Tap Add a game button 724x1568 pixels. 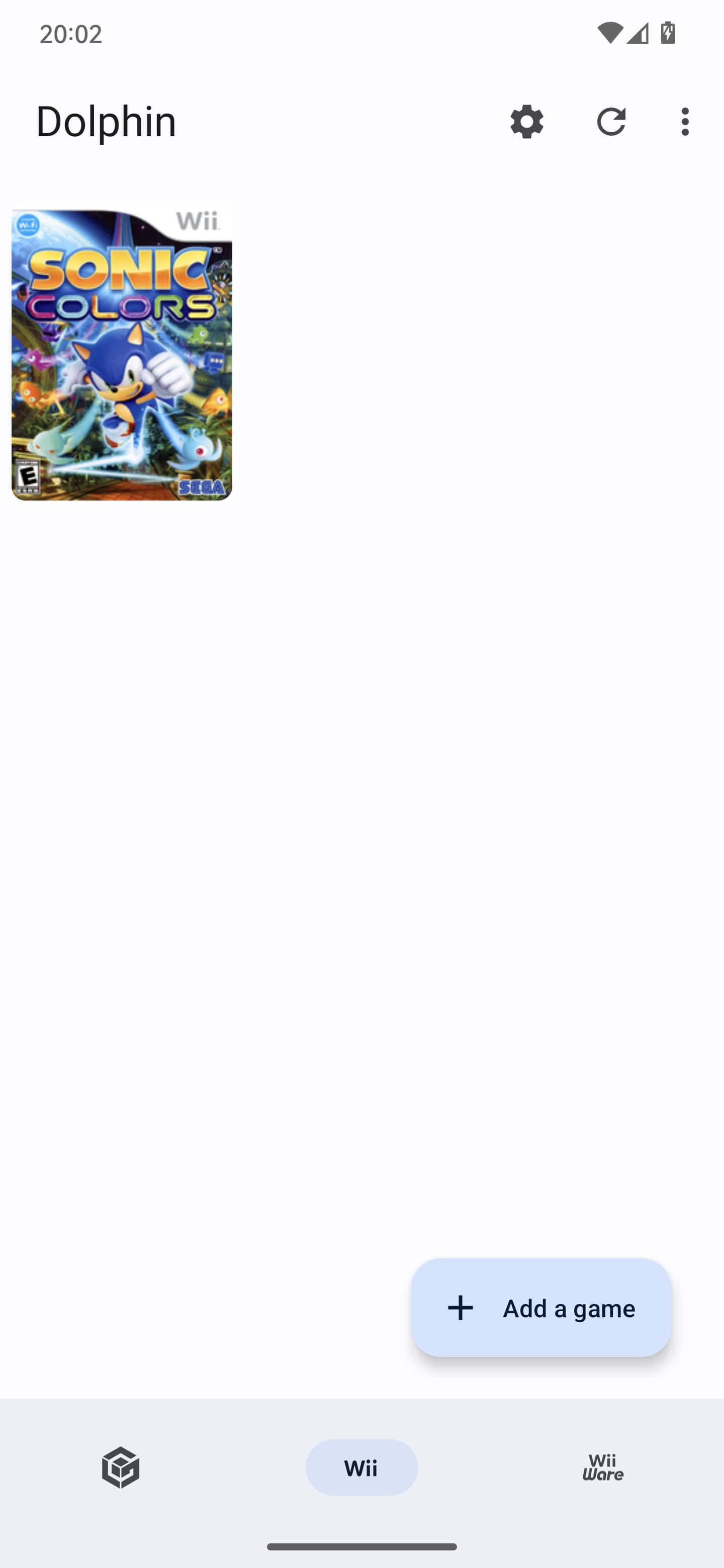[x=541, y=1308]
